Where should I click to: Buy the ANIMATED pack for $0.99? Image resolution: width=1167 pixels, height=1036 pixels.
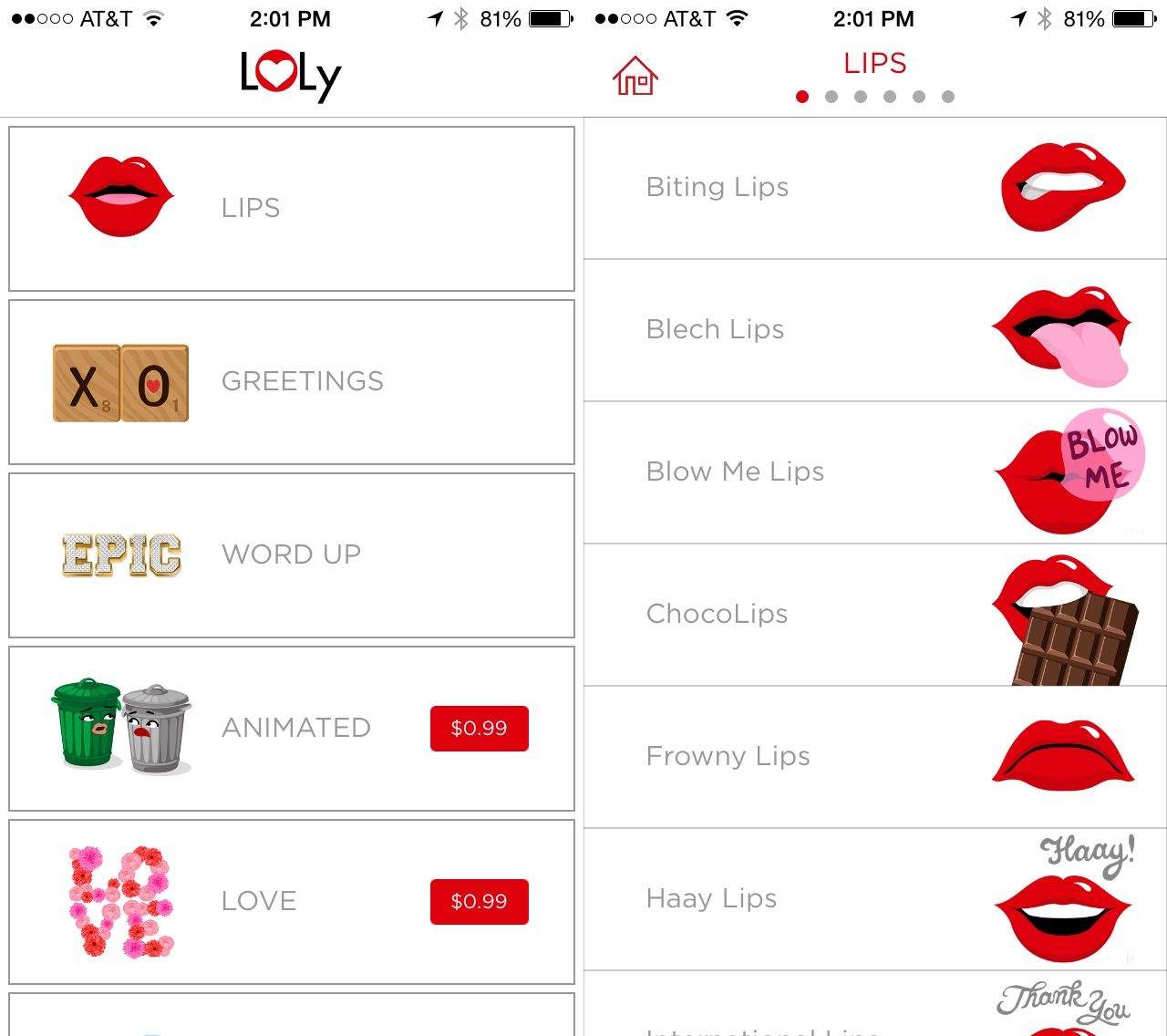[x=479, y=728]
